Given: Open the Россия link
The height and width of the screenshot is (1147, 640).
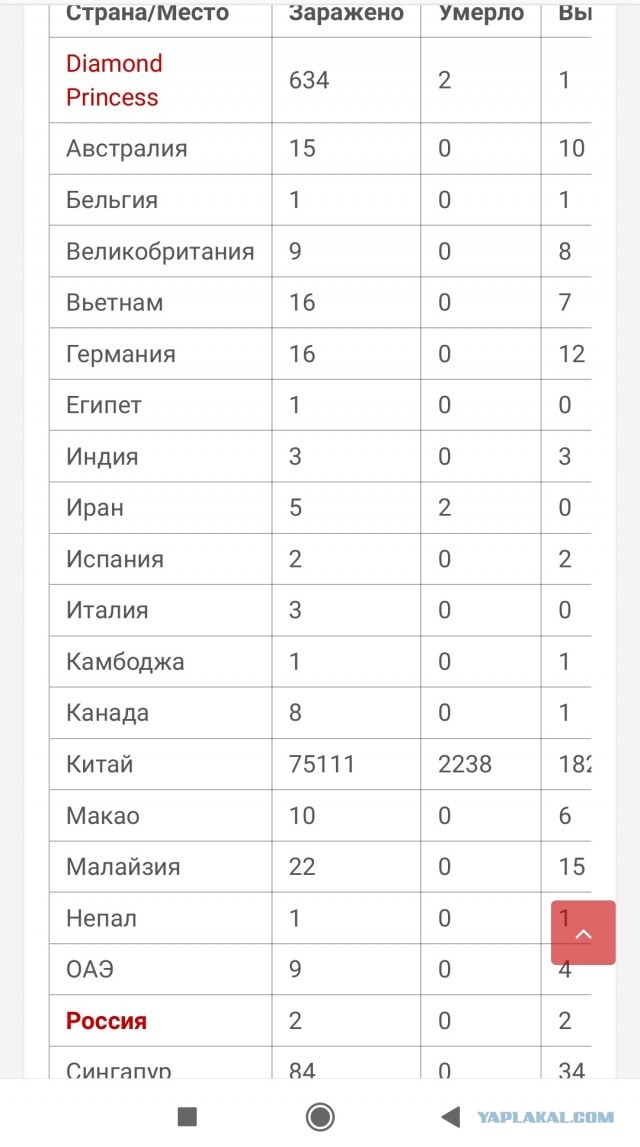Looking at the screenshot, I should (107, 1021).
